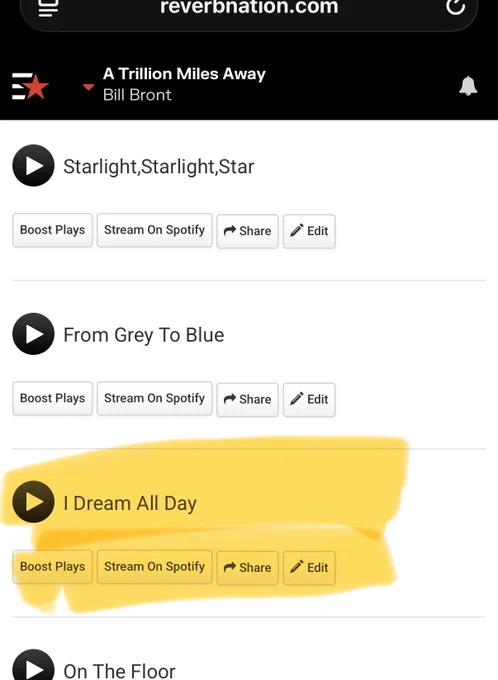Expand the artist dropdown arrow
This screenshot has height=680, width=498.
[88, 87]
